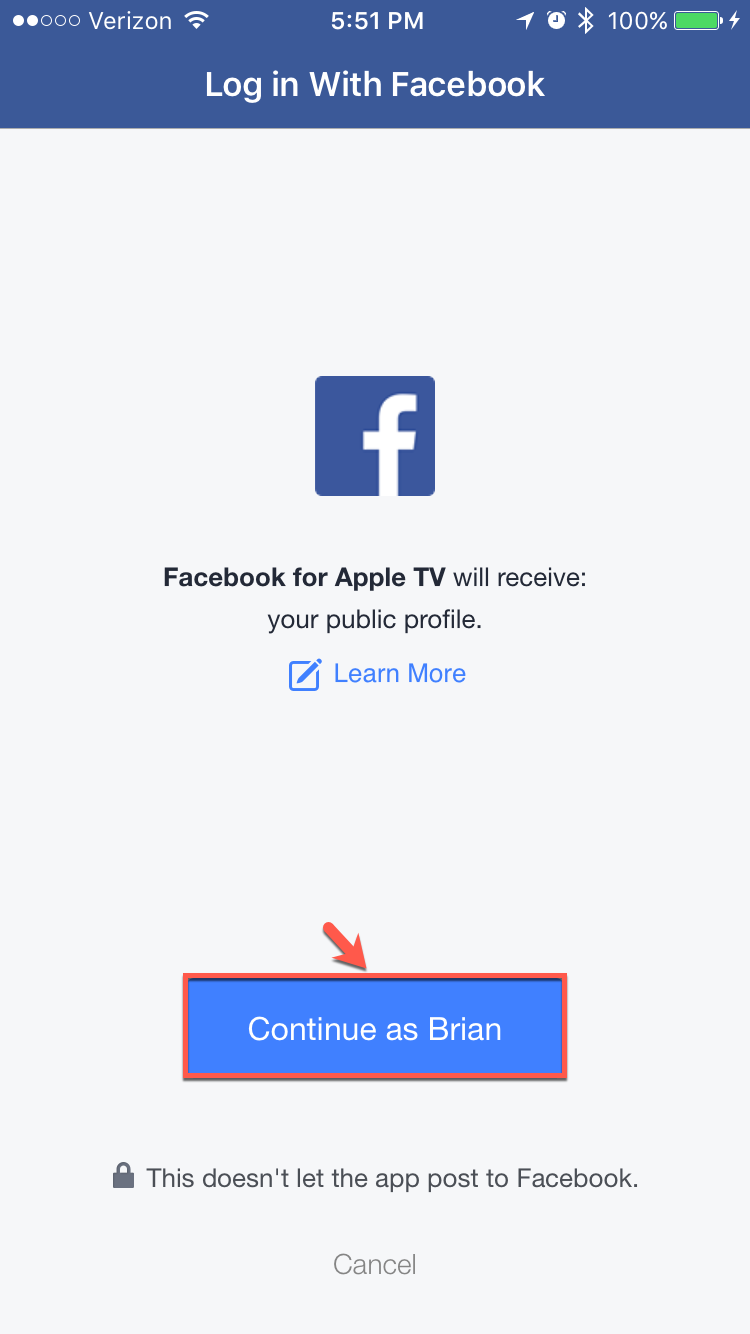Tap Continue as Brian button
The height and width of the screenshot is (1334, 750).
point(375,1028)
